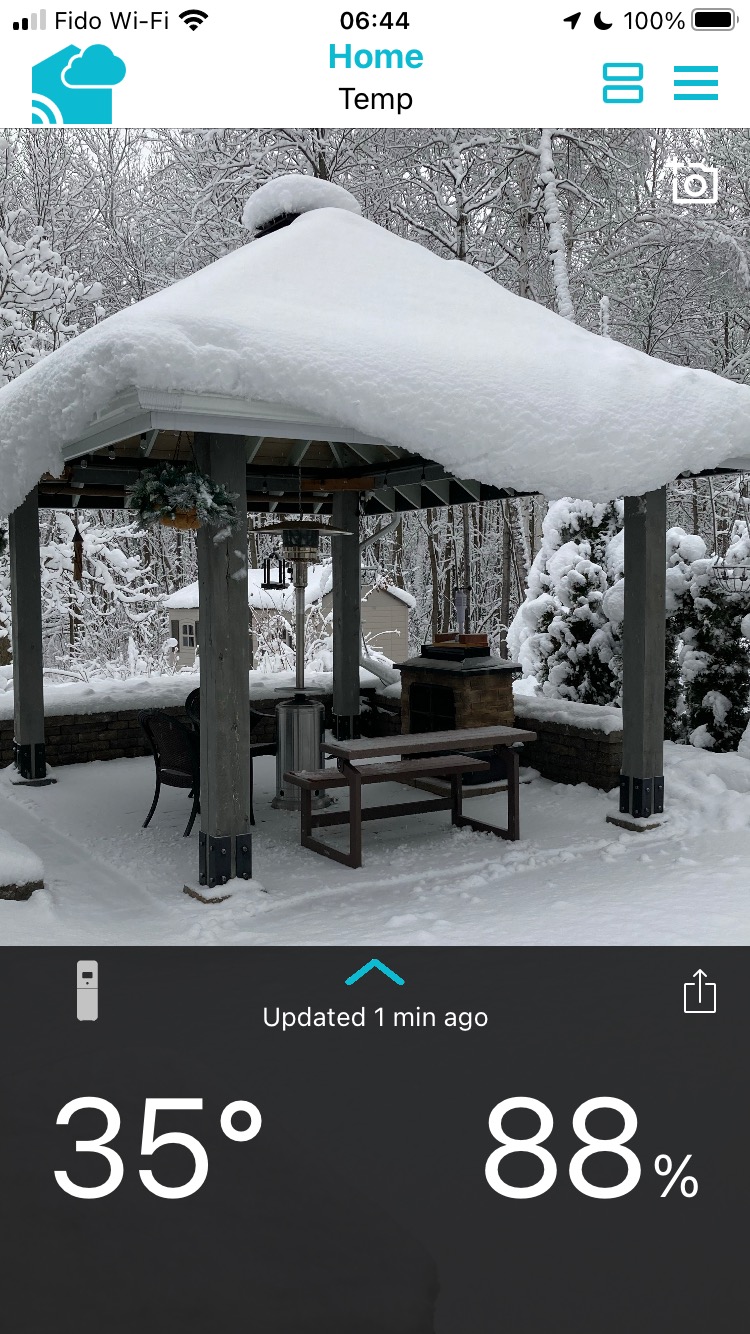Change the background photo with camera icon
Screen dimensions: 750x1334
pyautogui.click(x=694, y=183)
